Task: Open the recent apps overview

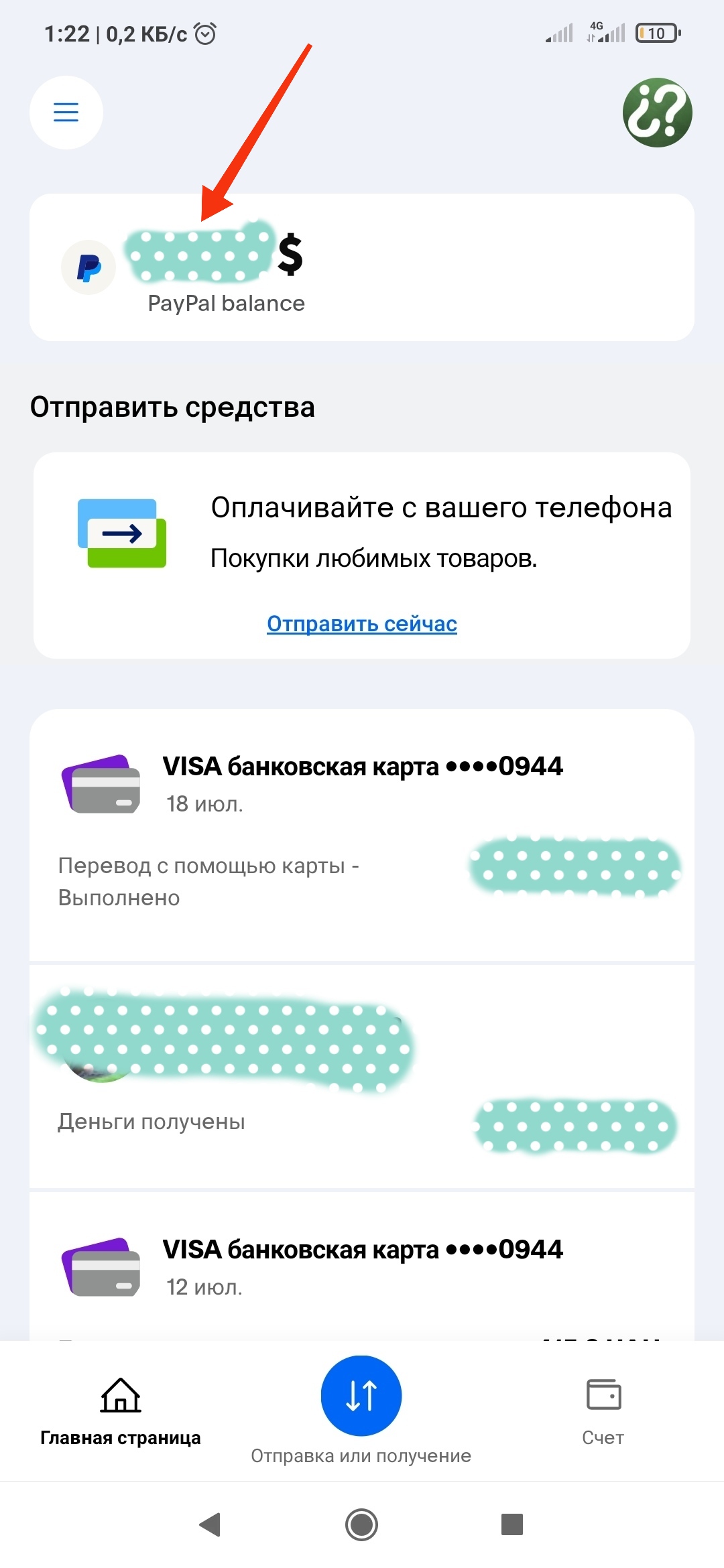Action: click(x=512, y=1524)
